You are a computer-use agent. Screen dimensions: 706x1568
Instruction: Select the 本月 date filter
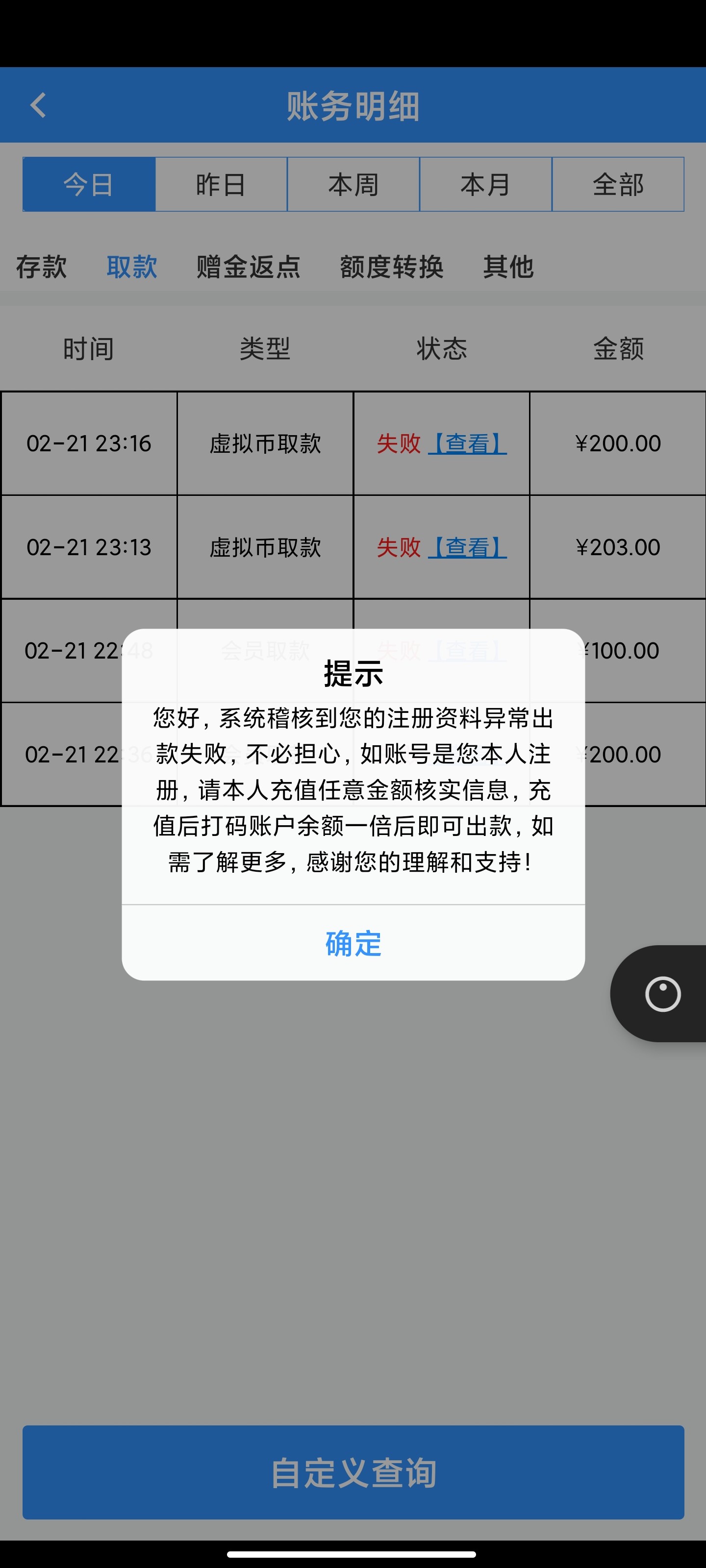pyautogui.click(x=485, y=184)
